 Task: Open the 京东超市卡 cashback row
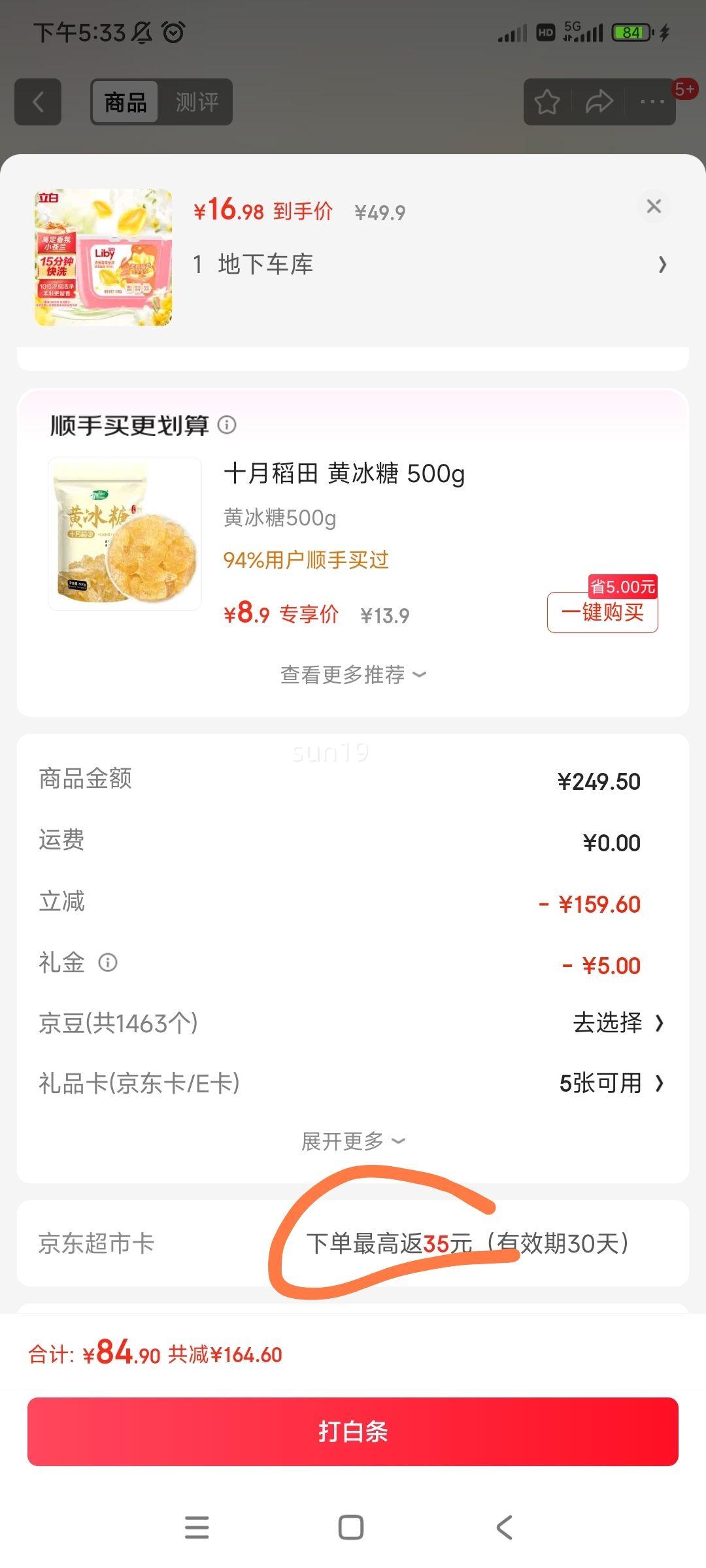pyautogui.click(x=353, y=1243)
